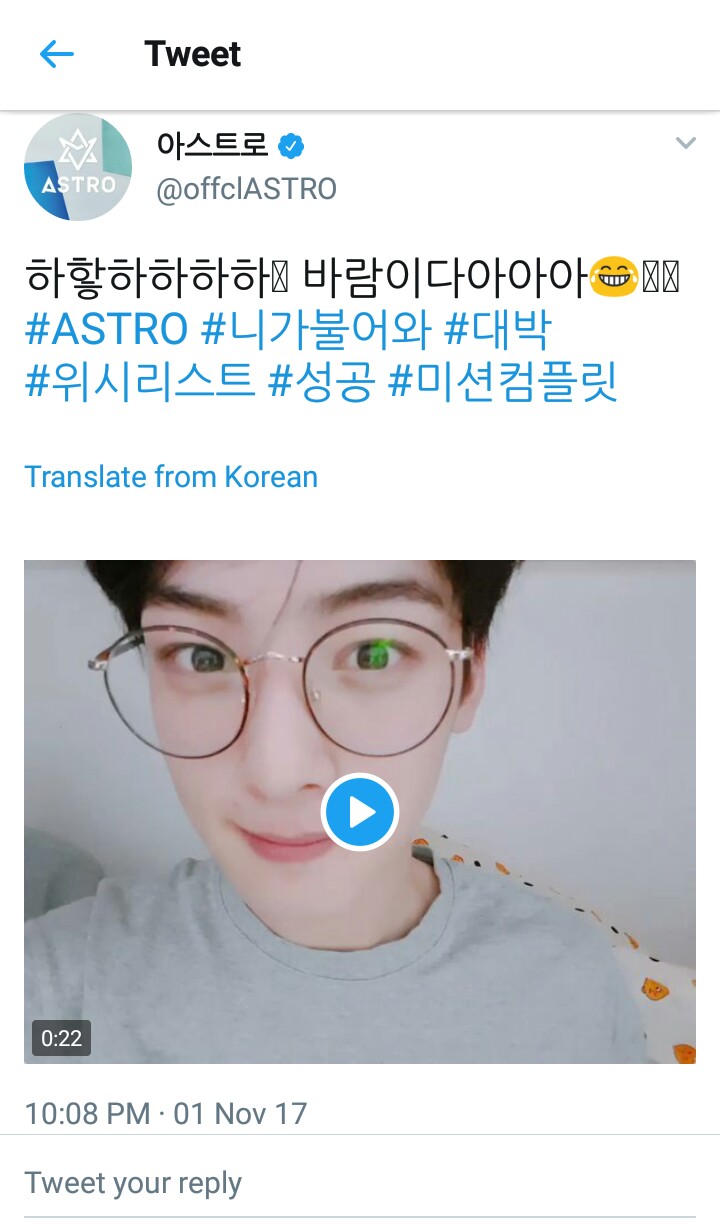Viewport: 720px width, 1228px height.
Task: Tap Translate from Korean
Action: pyautogui.click(x=171, y=476)
